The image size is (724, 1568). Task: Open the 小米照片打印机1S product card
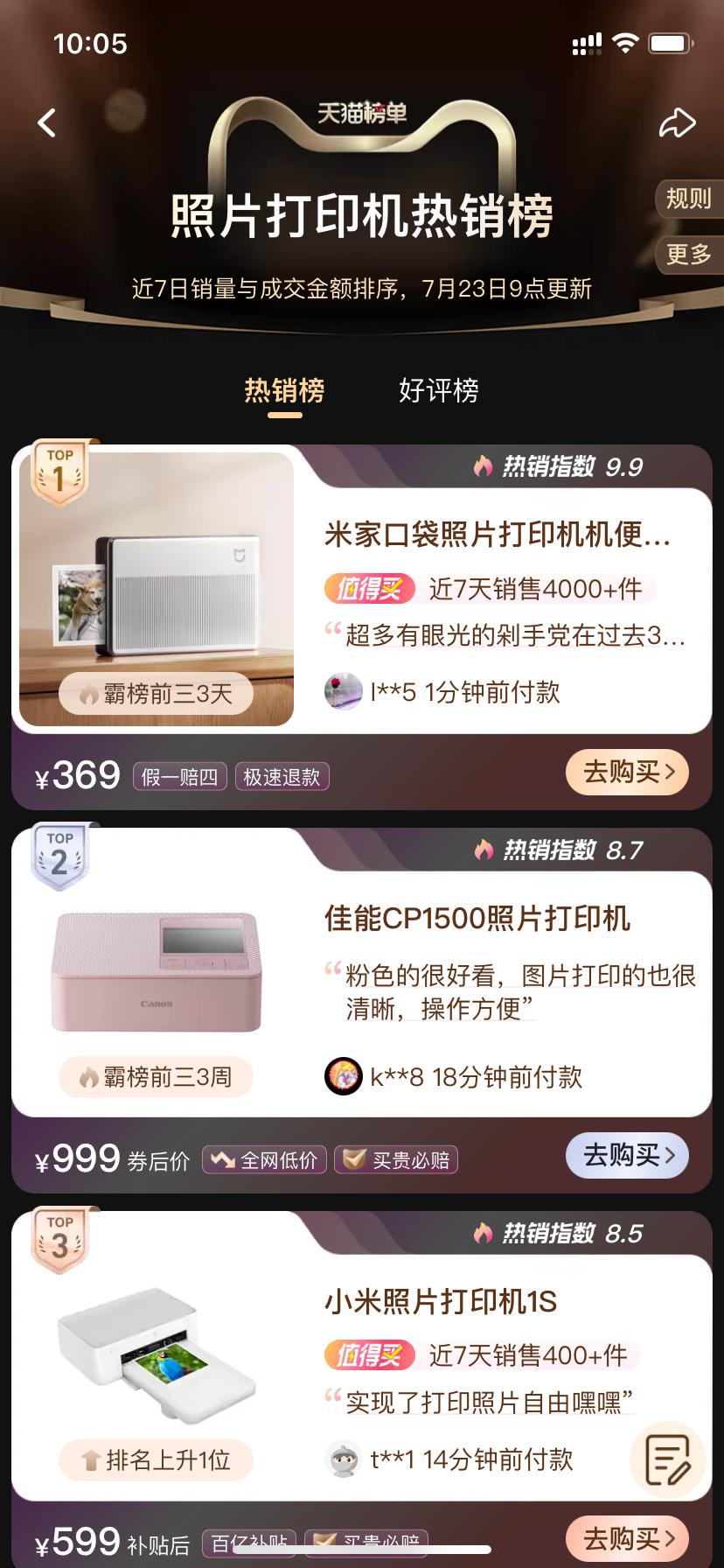click(x=441, y=1302)
